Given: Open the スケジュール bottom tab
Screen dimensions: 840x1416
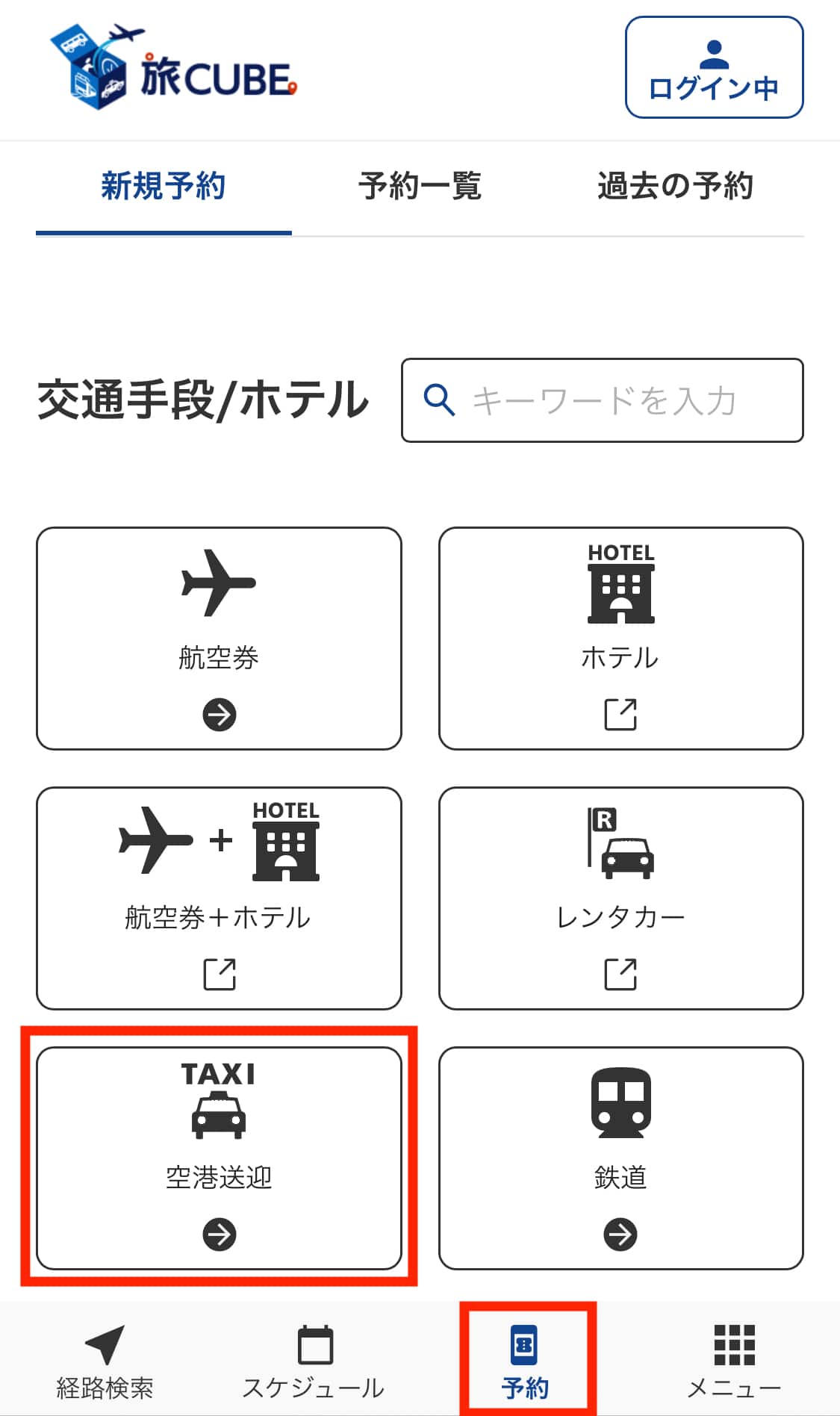Looking at the screenshot, I should 314,1361.
